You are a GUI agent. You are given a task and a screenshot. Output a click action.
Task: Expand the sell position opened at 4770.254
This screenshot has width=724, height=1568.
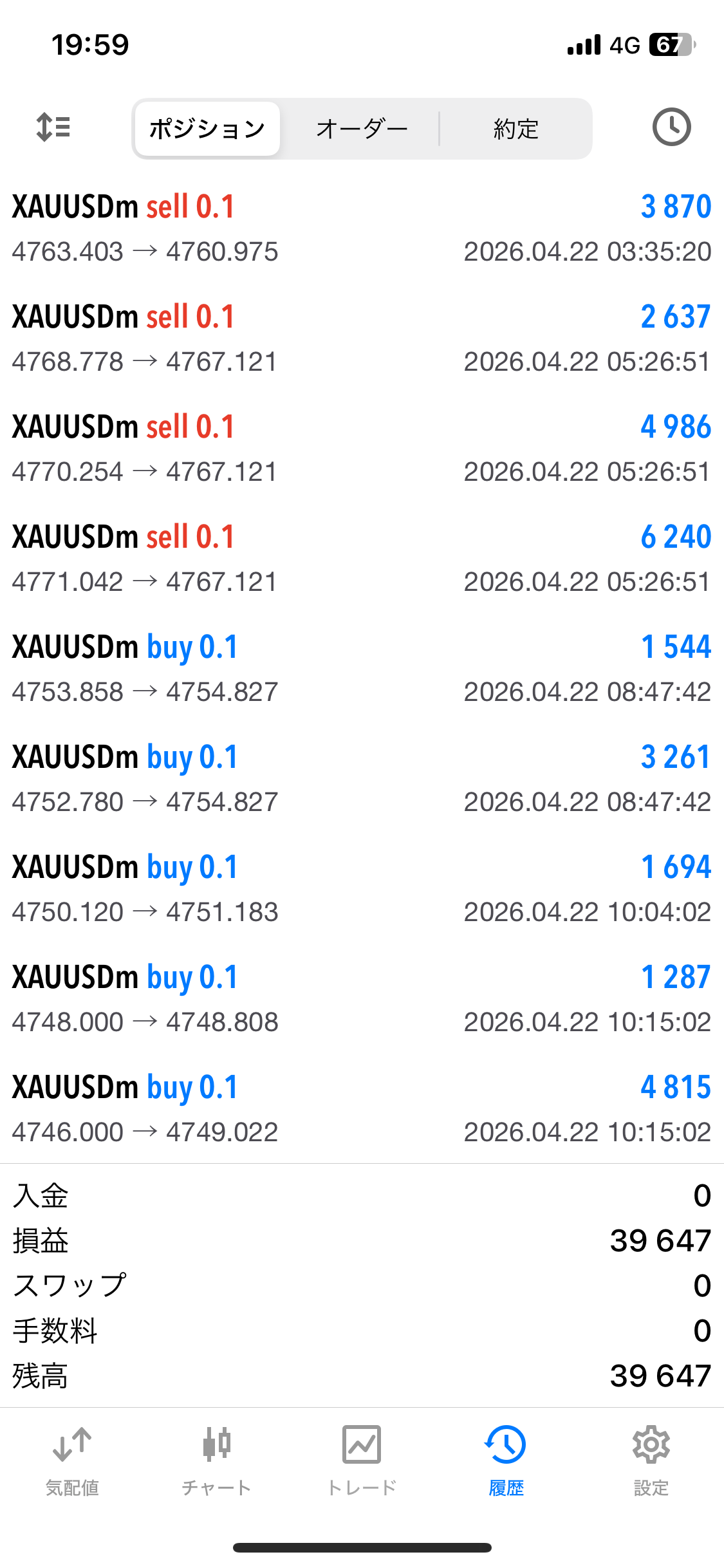pyautogui.click(x=362, y=449)
